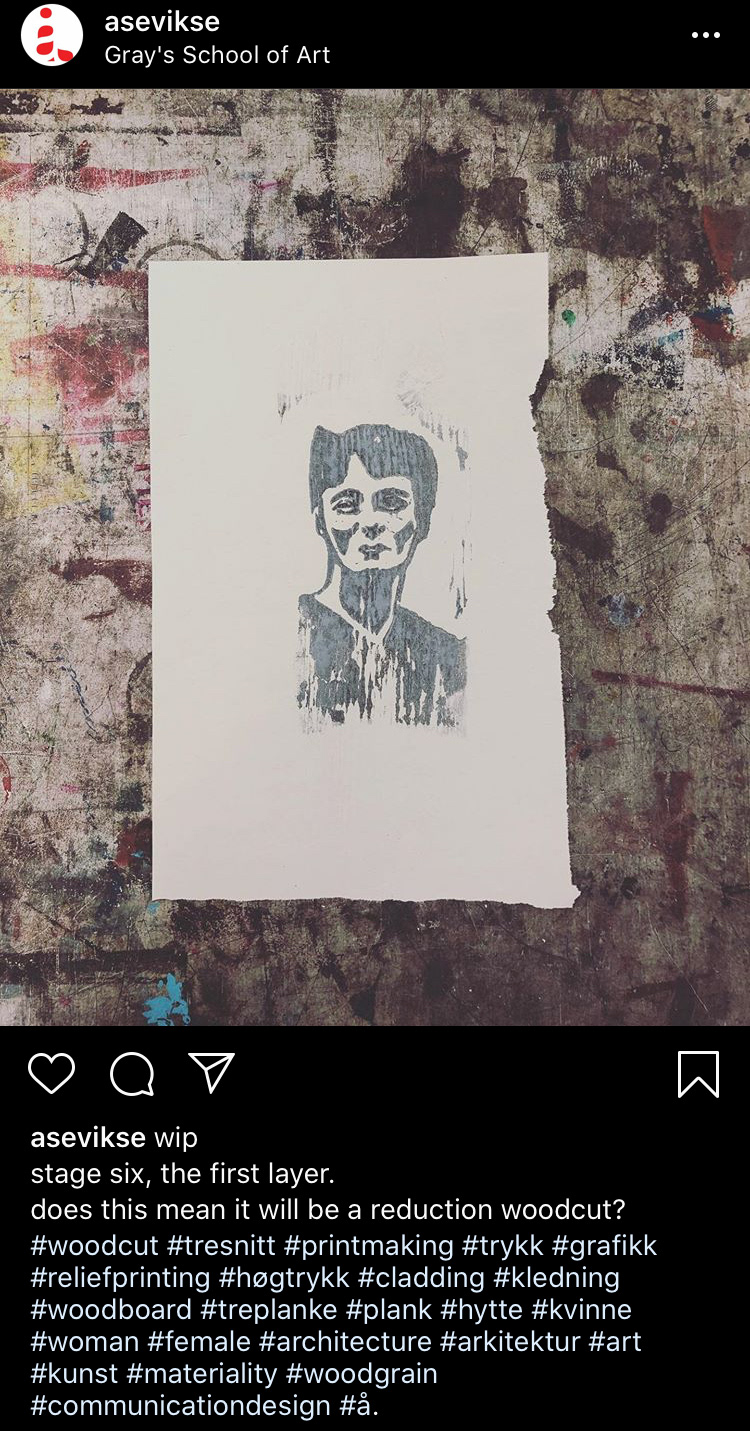Image resolution: width=750 pixels, height=1431 pixels.
Task: Save the post with the bookmark icon
Action: pyautogui.click(x=698, y=1074)
